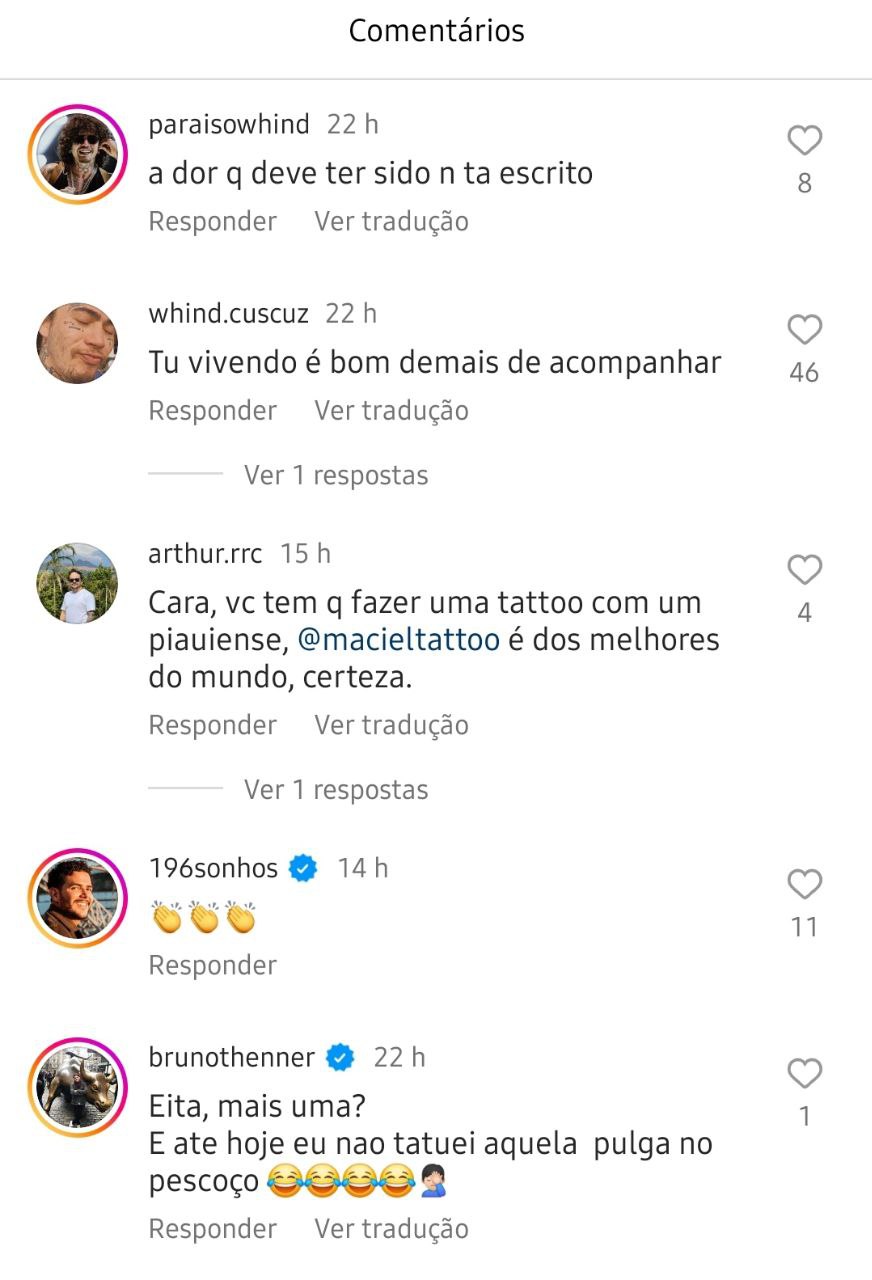Reply to whind.cuscuz's comment
This screenshot has width=872, height=1280.
(x=212, y=410)
